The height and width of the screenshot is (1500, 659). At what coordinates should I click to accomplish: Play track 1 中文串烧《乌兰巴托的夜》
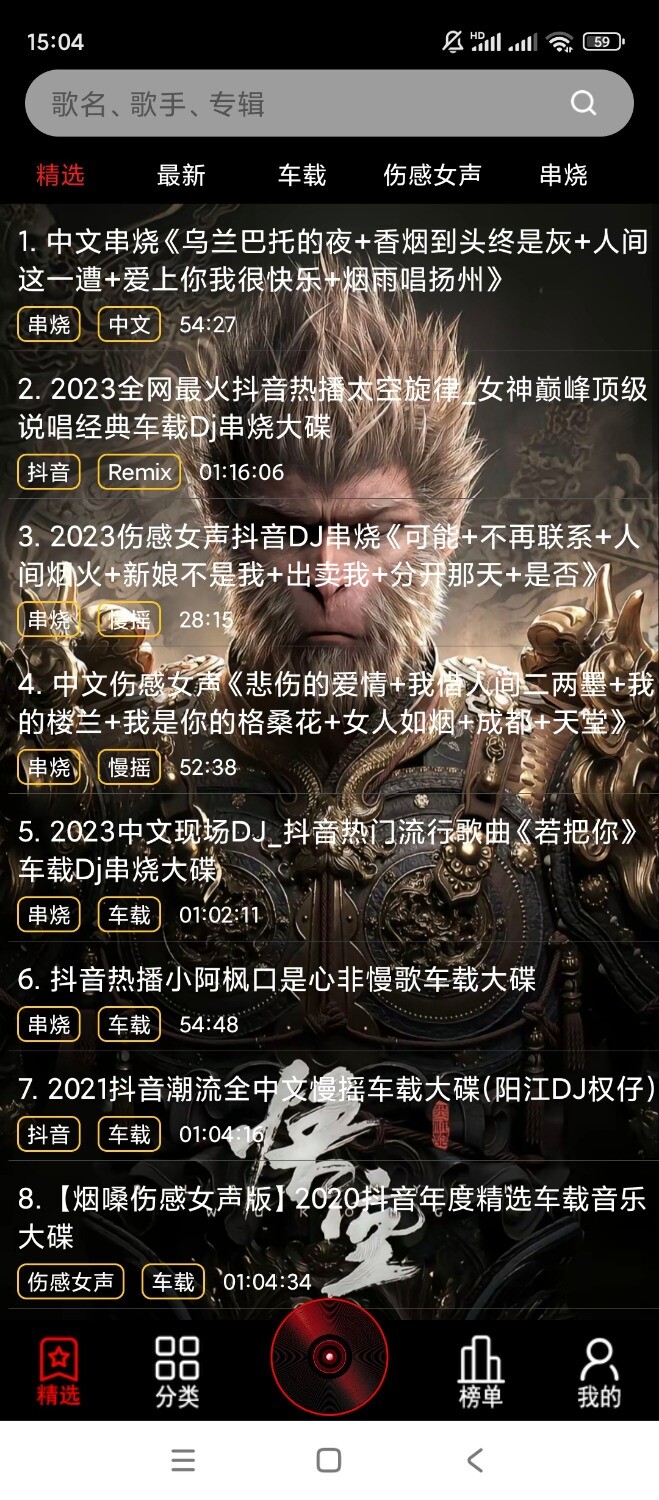pos(332,260)
